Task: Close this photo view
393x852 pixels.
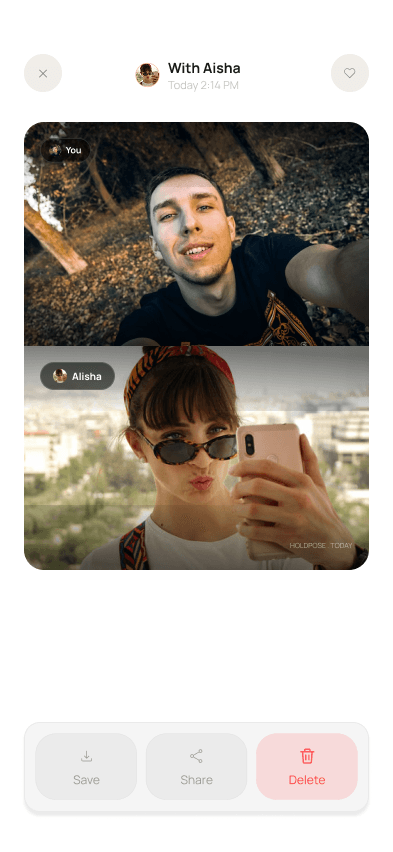Action: pos(43,73)
